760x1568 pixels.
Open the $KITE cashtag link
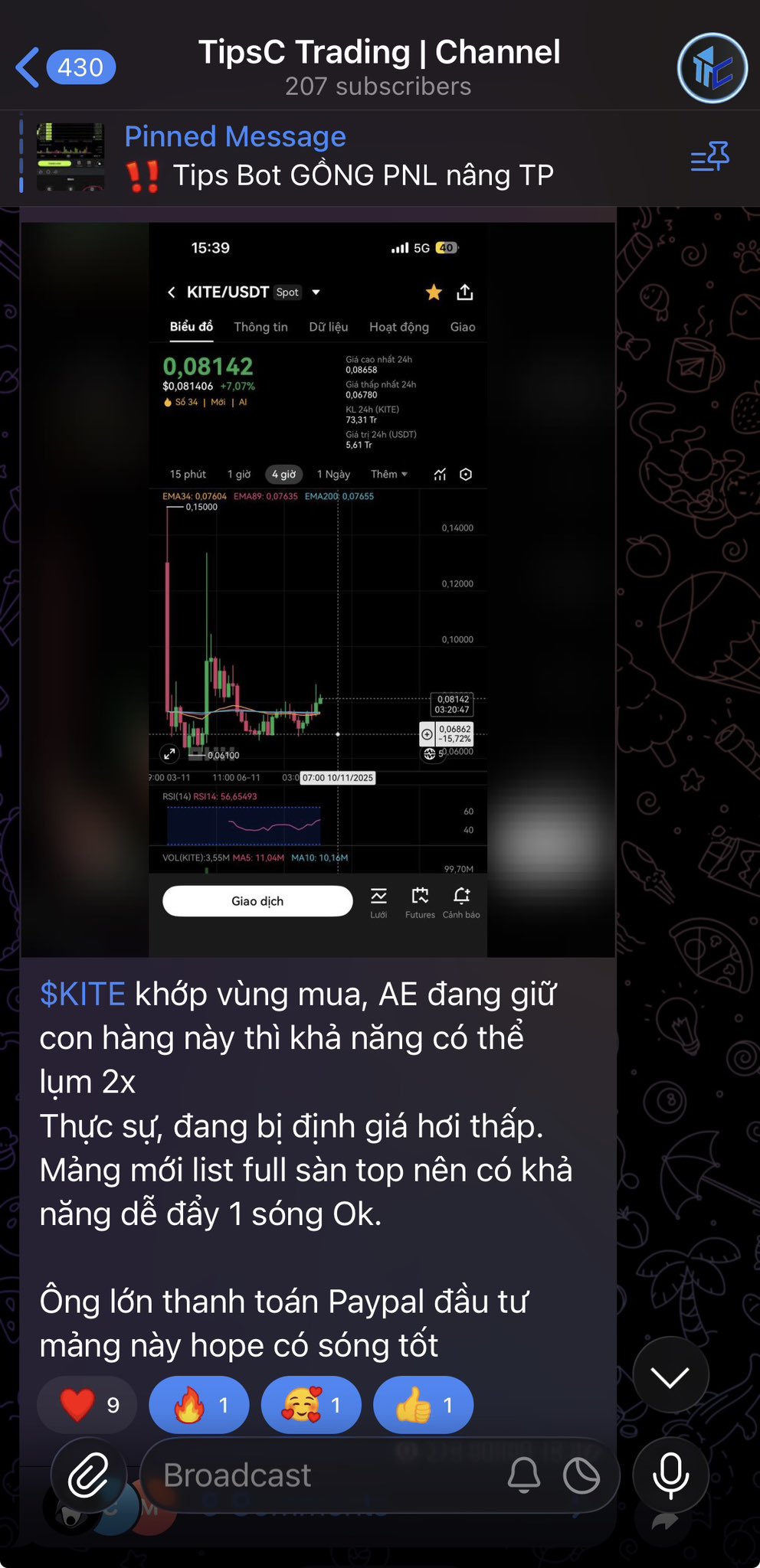pos(83,994)
